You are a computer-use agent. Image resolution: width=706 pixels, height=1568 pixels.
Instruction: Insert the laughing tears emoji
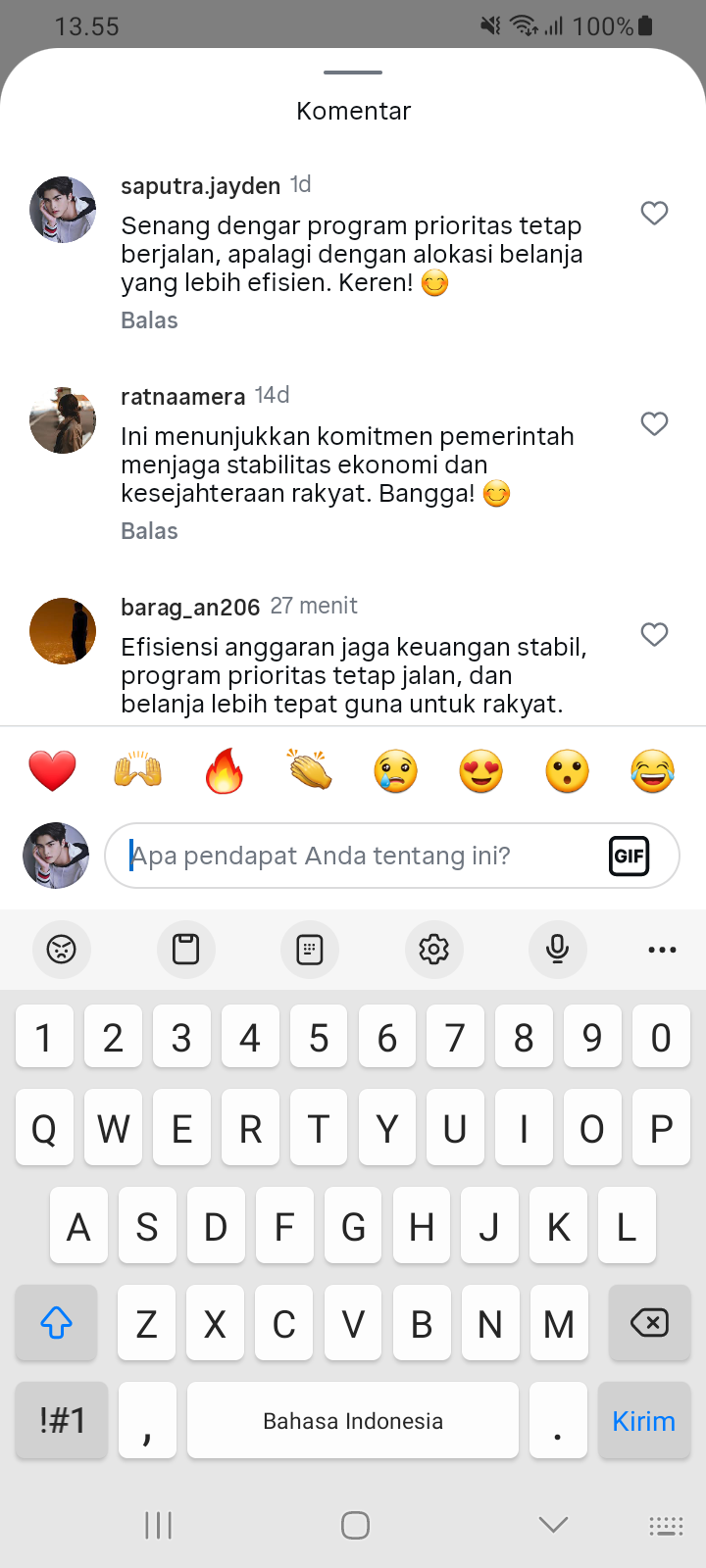[653, 771]
